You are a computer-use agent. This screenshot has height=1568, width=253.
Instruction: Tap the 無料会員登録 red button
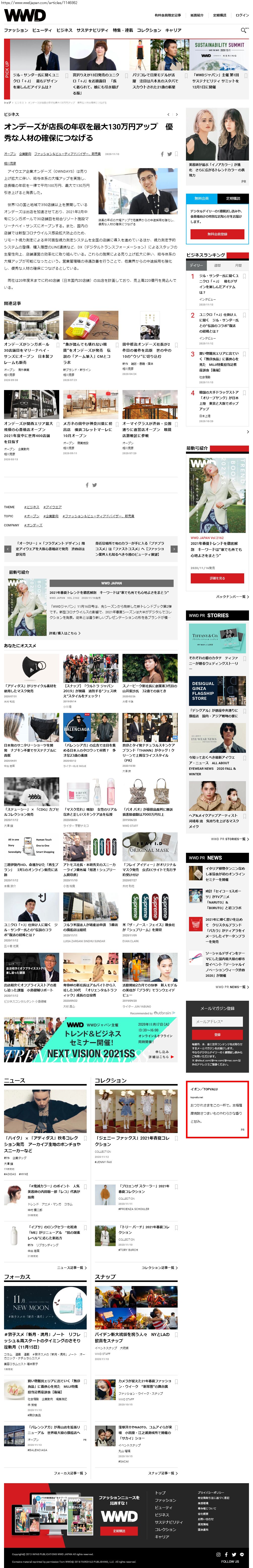(x=217, y=234)
